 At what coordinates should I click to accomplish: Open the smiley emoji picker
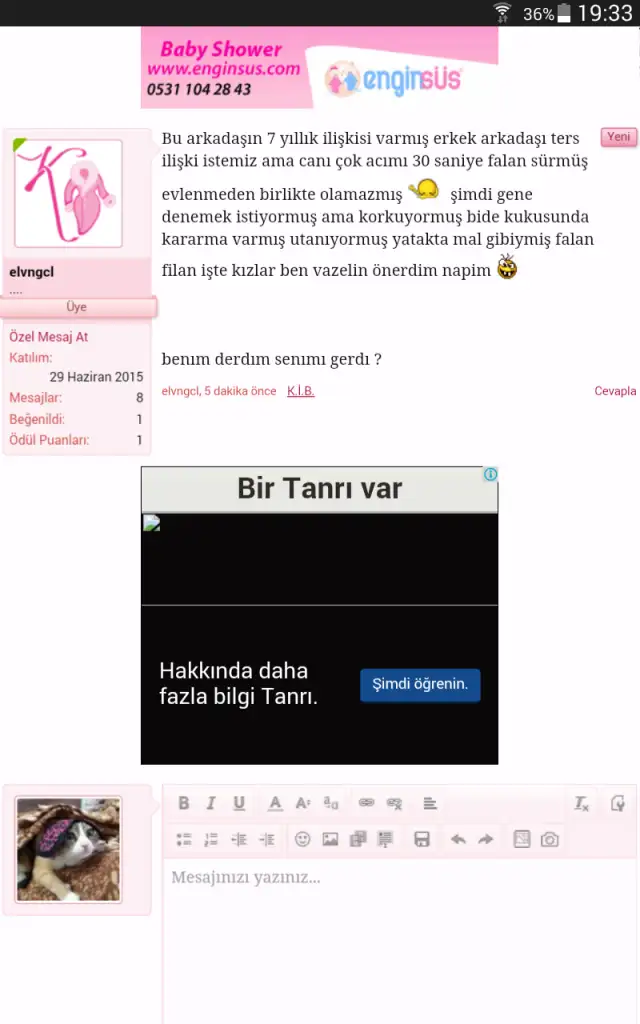click(302, 840)
